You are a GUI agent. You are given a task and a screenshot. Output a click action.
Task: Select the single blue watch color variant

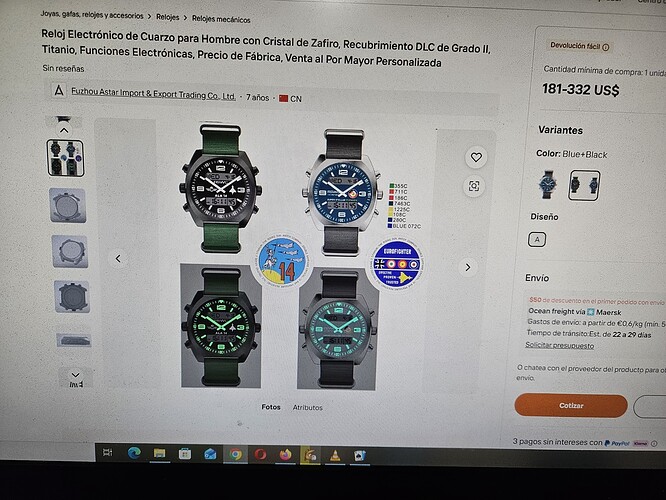point(548,184)
